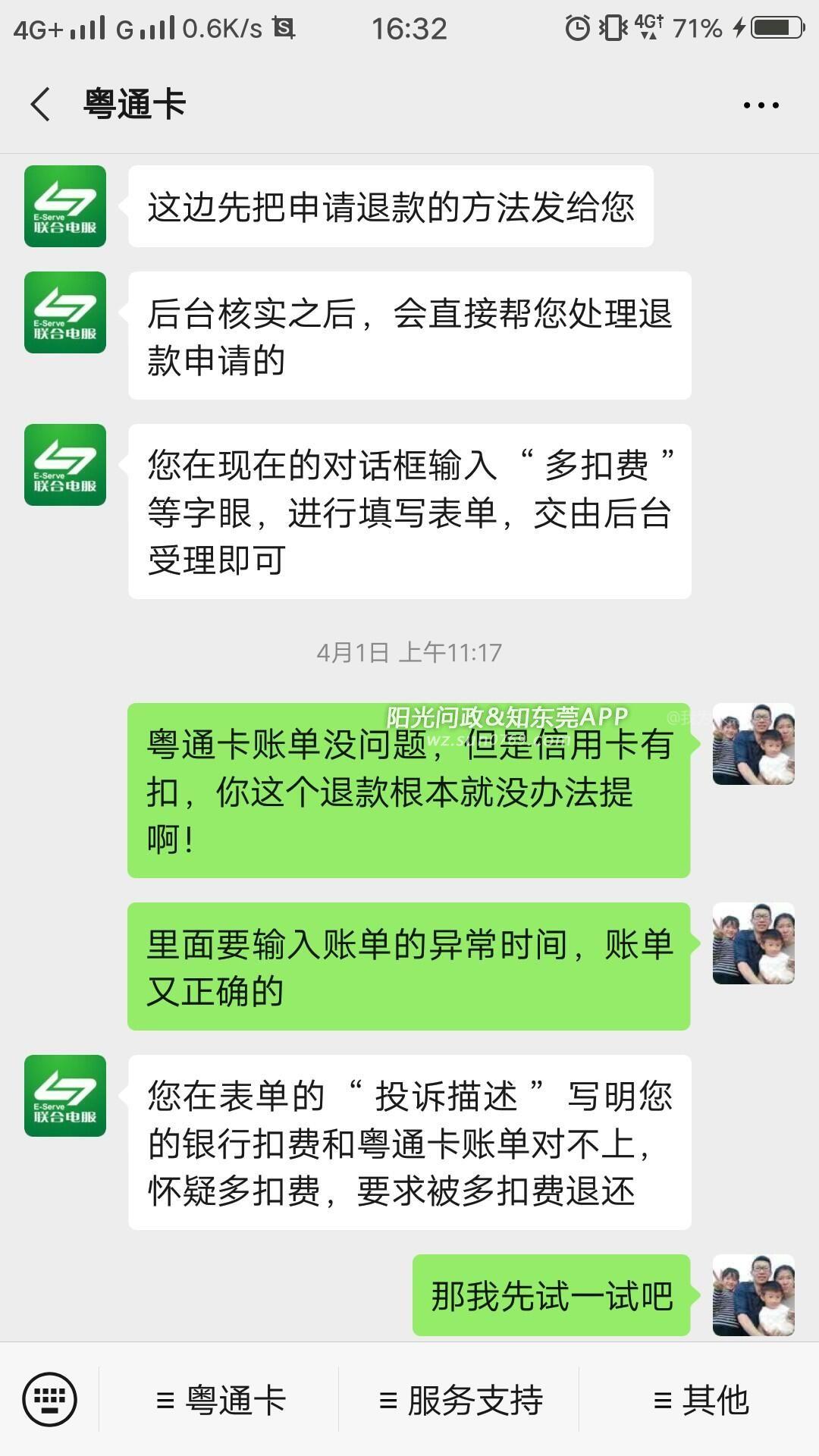Open the 粤通卡 bottom menu

pos(220,1400)
